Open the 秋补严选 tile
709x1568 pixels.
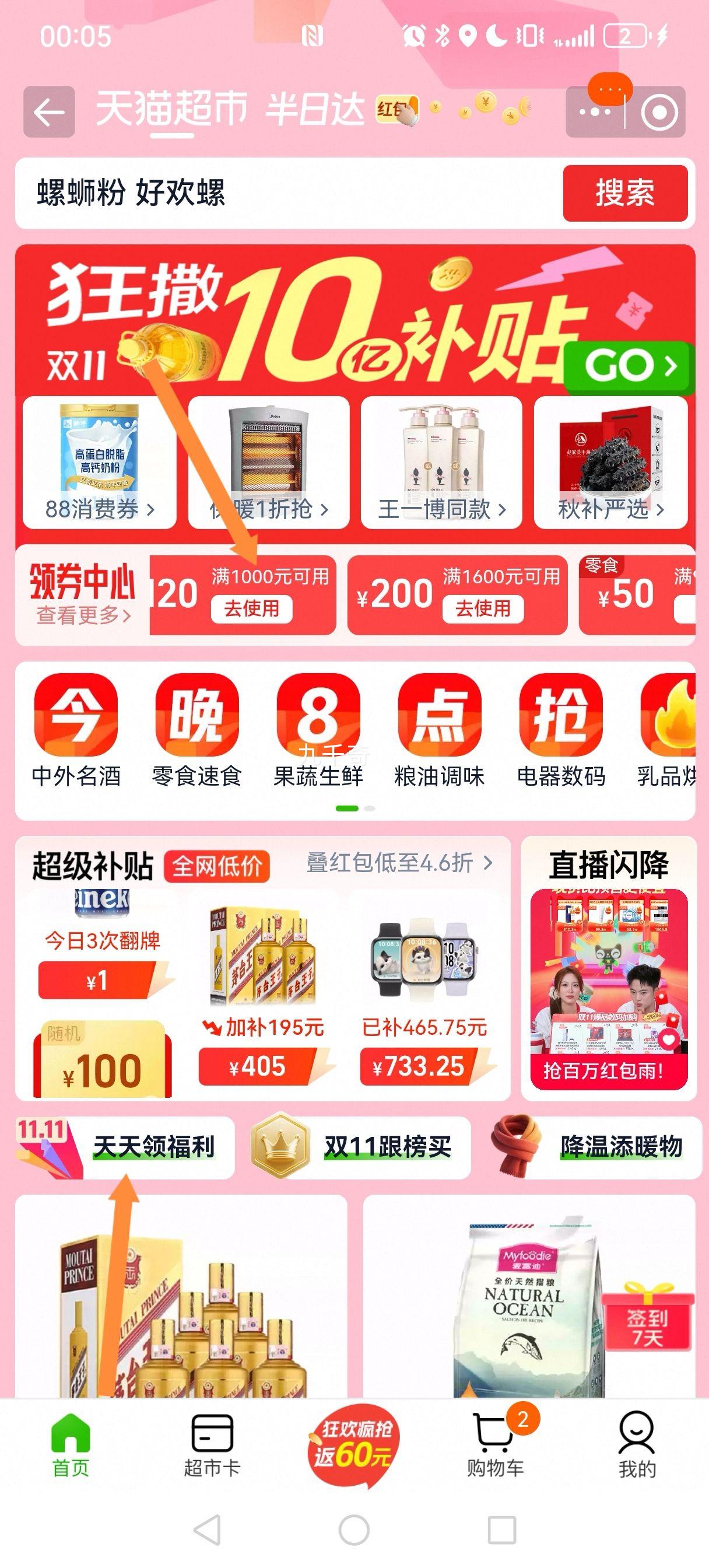tap(610, 464)
